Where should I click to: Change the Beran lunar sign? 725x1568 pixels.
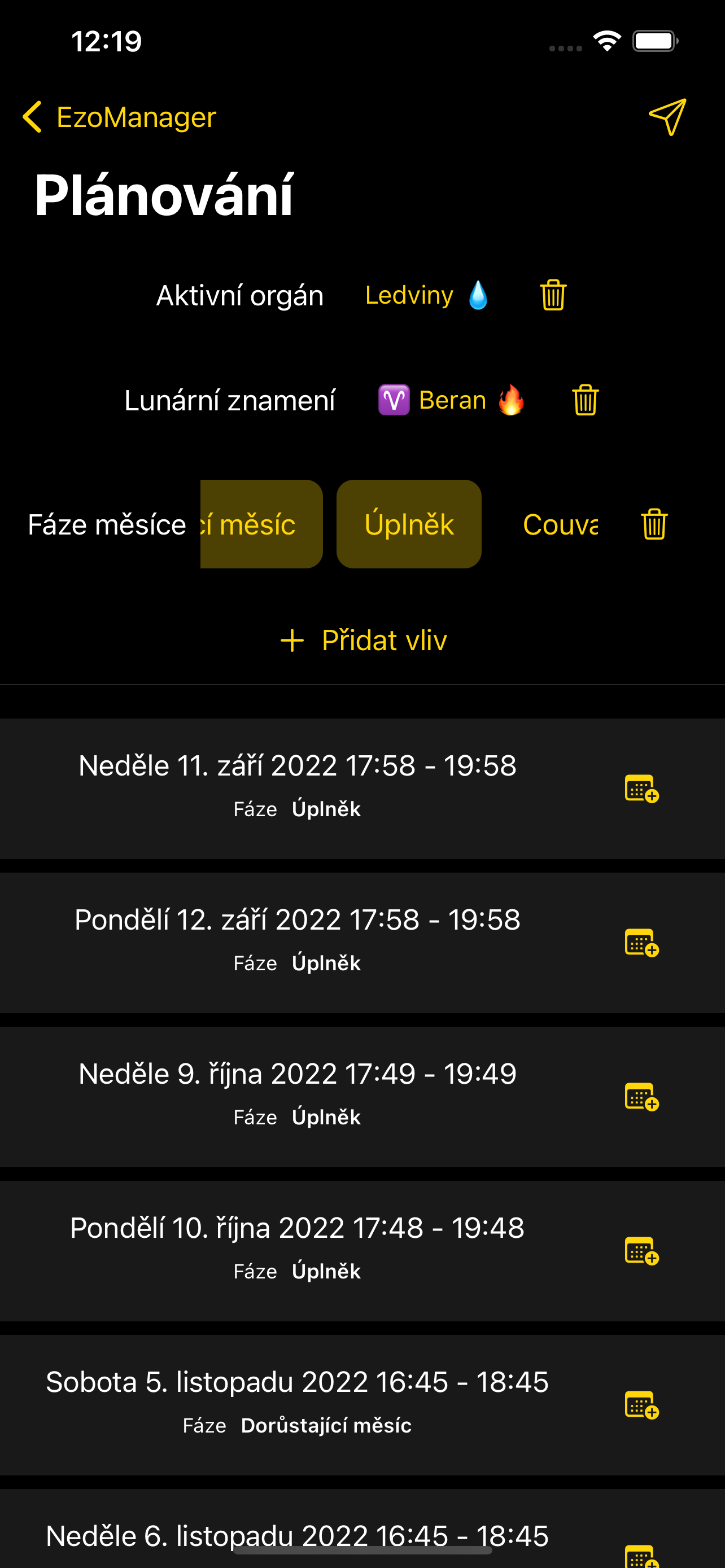coord(451,400)
